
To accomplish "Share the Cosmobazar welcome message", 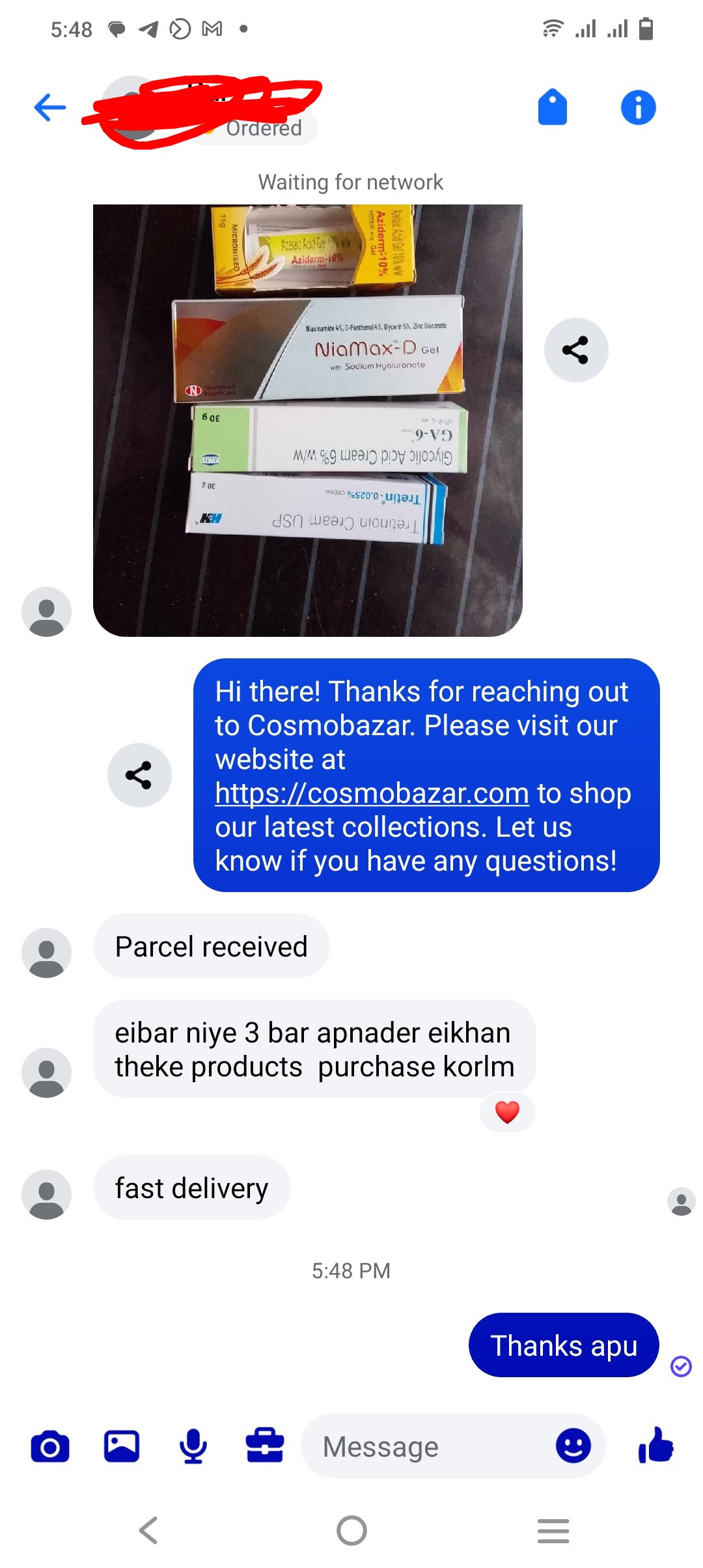I will pyautogui.click(x=139, y=775).
